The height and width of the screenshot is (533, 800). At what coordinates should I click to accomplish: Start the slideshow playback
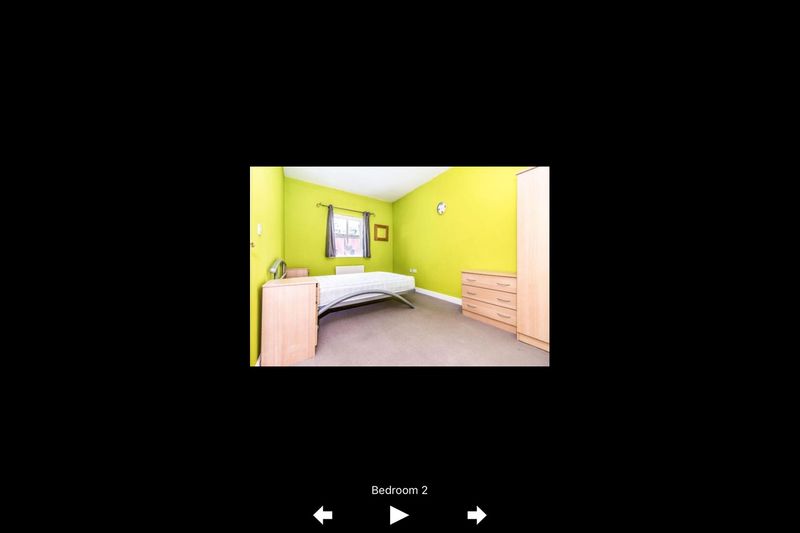(x=399, y=515)
